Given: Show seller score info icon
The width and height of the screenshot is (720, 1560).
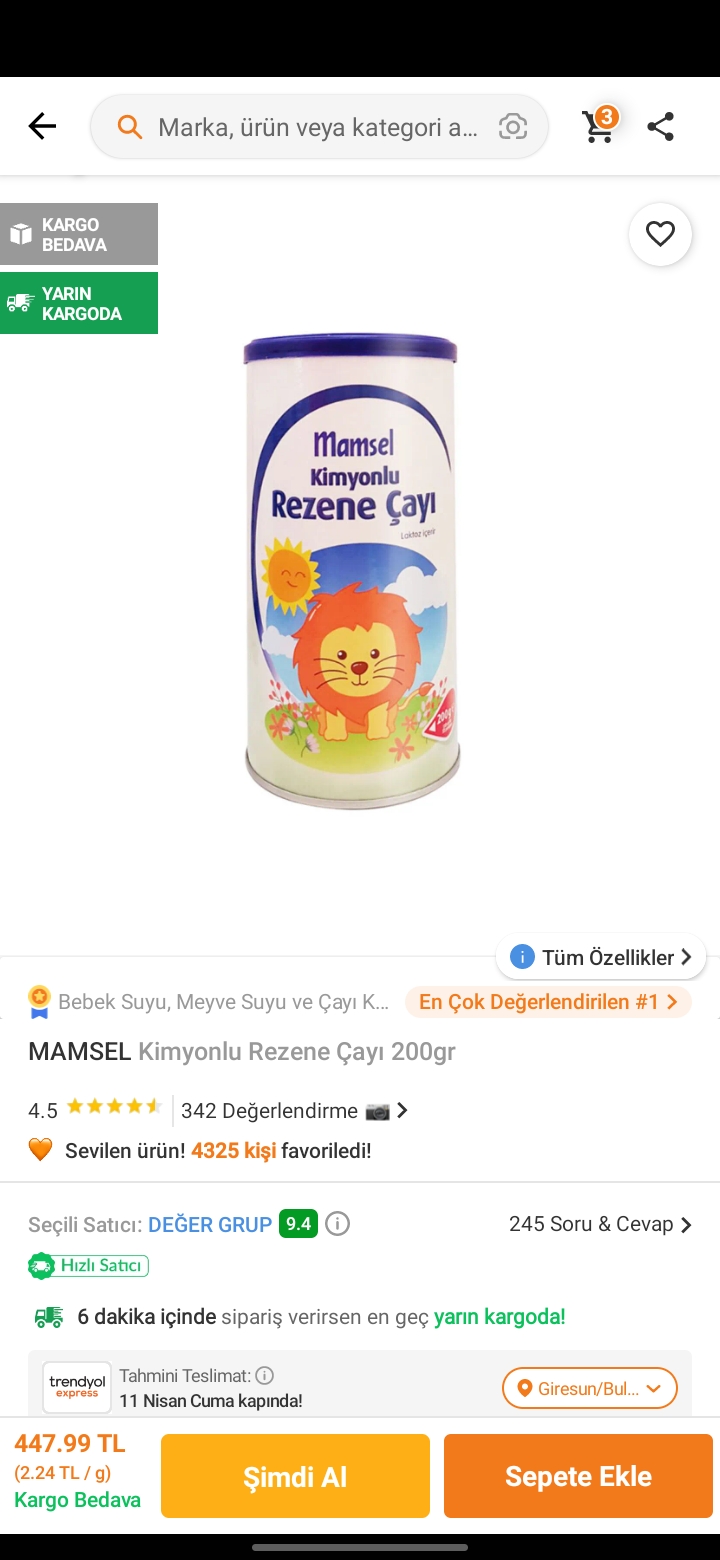Looking at the screenshot, I should [x=338, y=1224].
